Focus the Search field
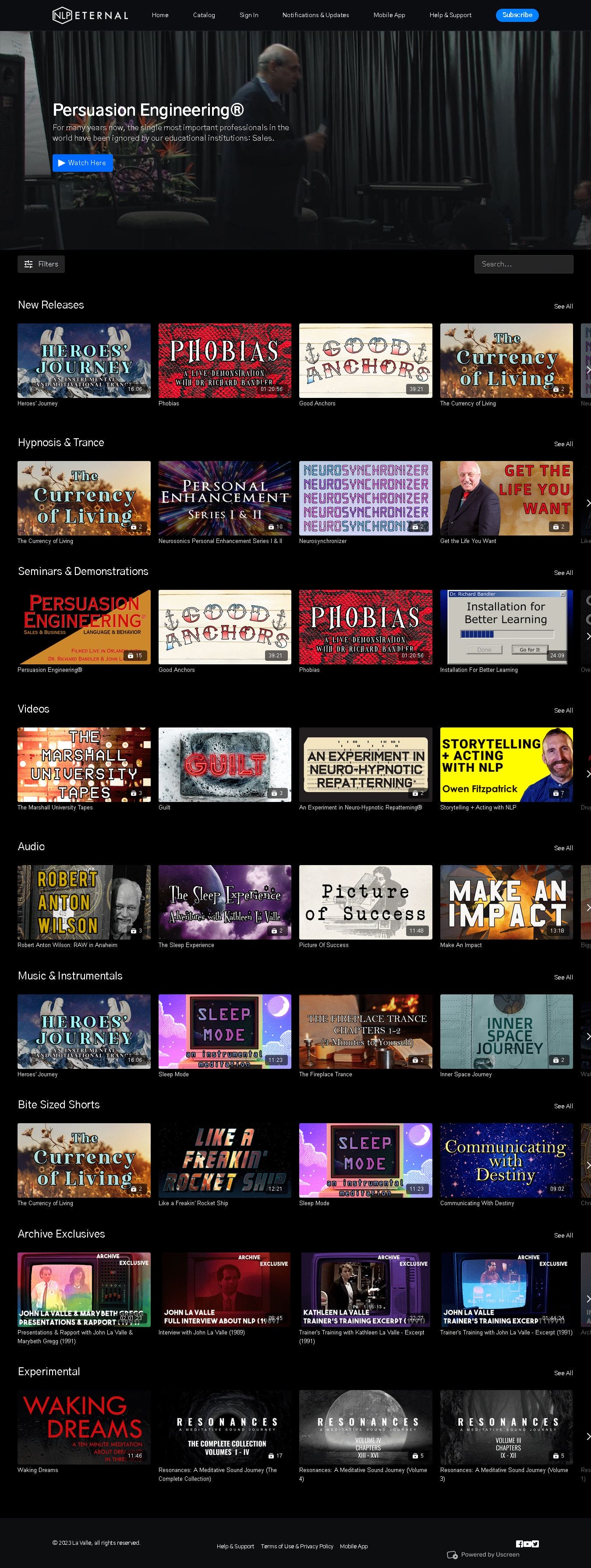 (523, 264)
